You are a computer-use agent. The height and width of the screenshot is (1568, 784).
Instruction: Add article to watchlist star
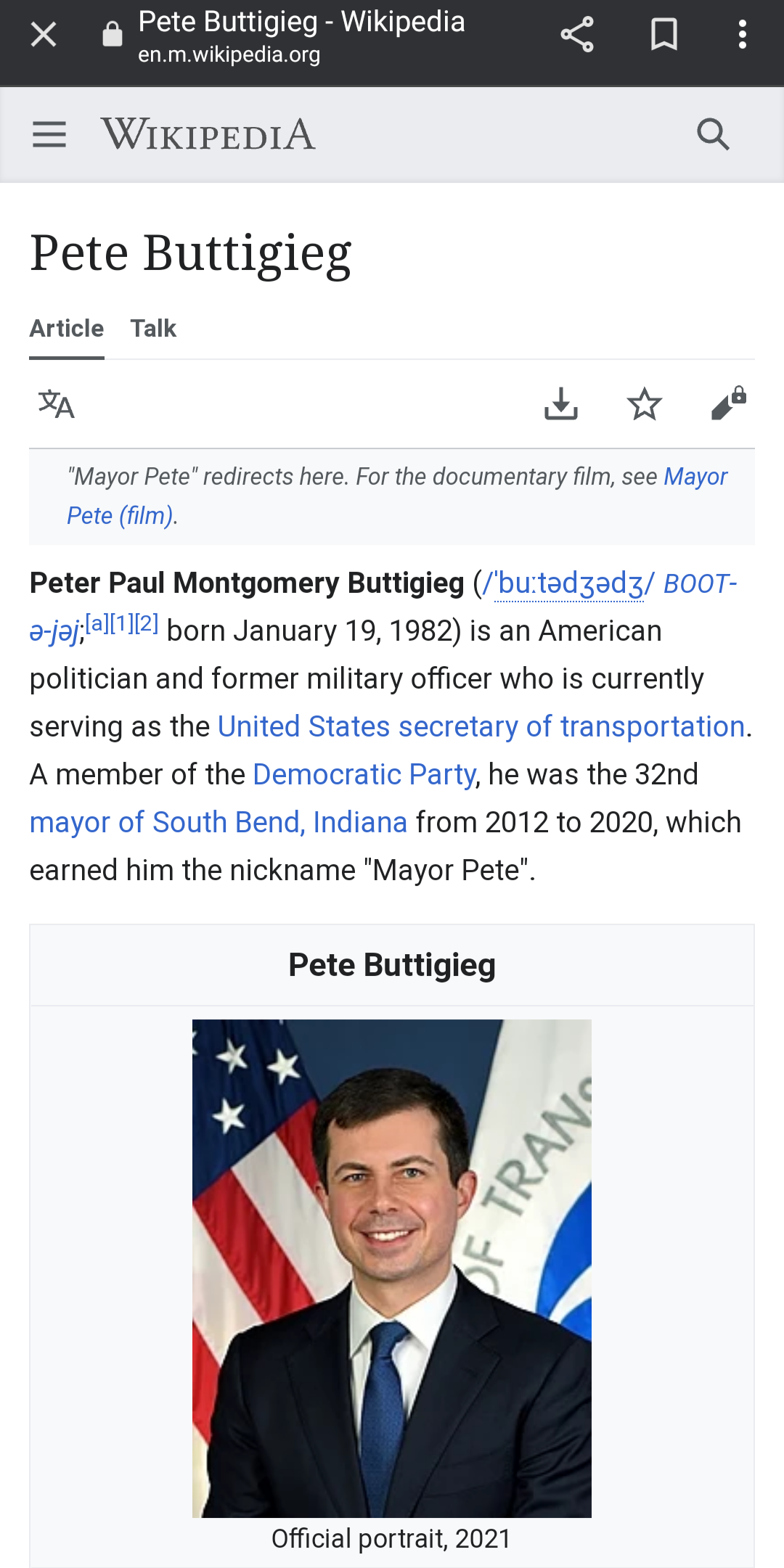645,404
